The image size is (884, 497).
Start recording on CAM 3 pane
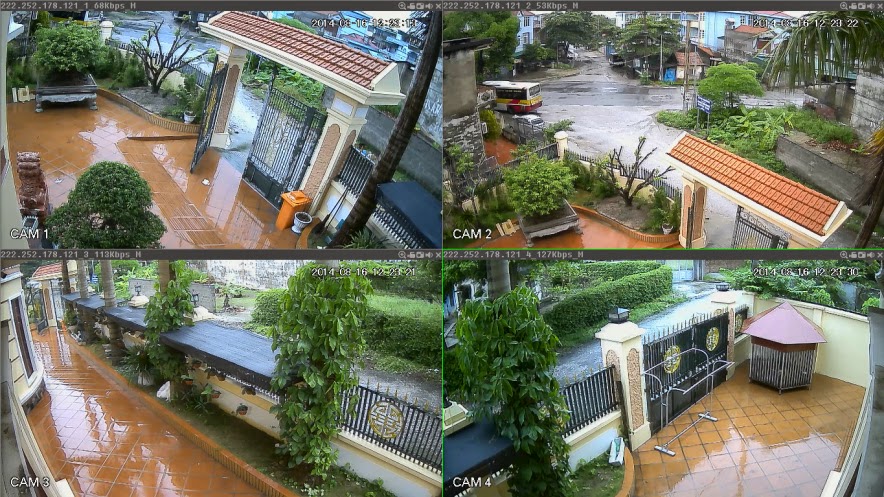pos(411,255)
